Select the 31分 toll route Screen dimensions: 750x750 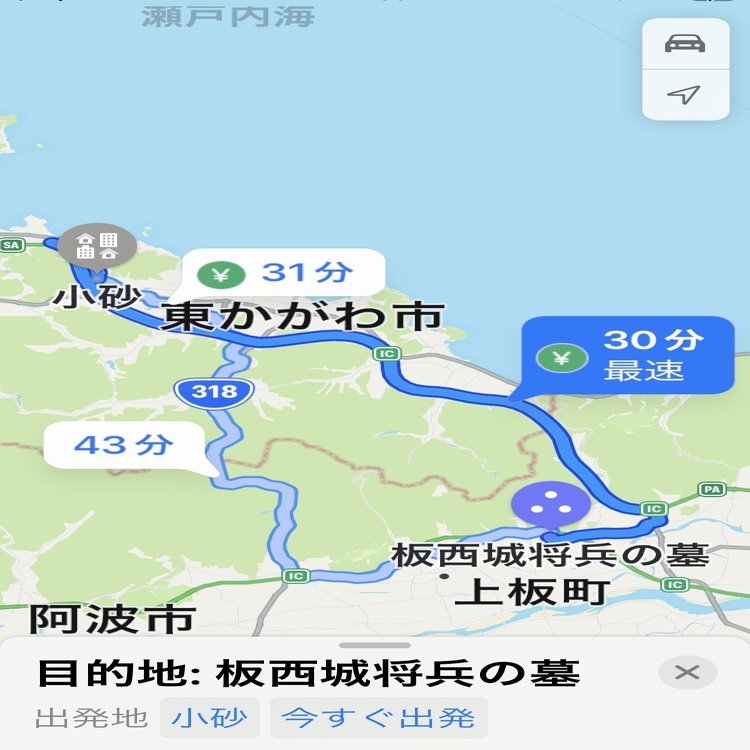[x=283, y=272]
